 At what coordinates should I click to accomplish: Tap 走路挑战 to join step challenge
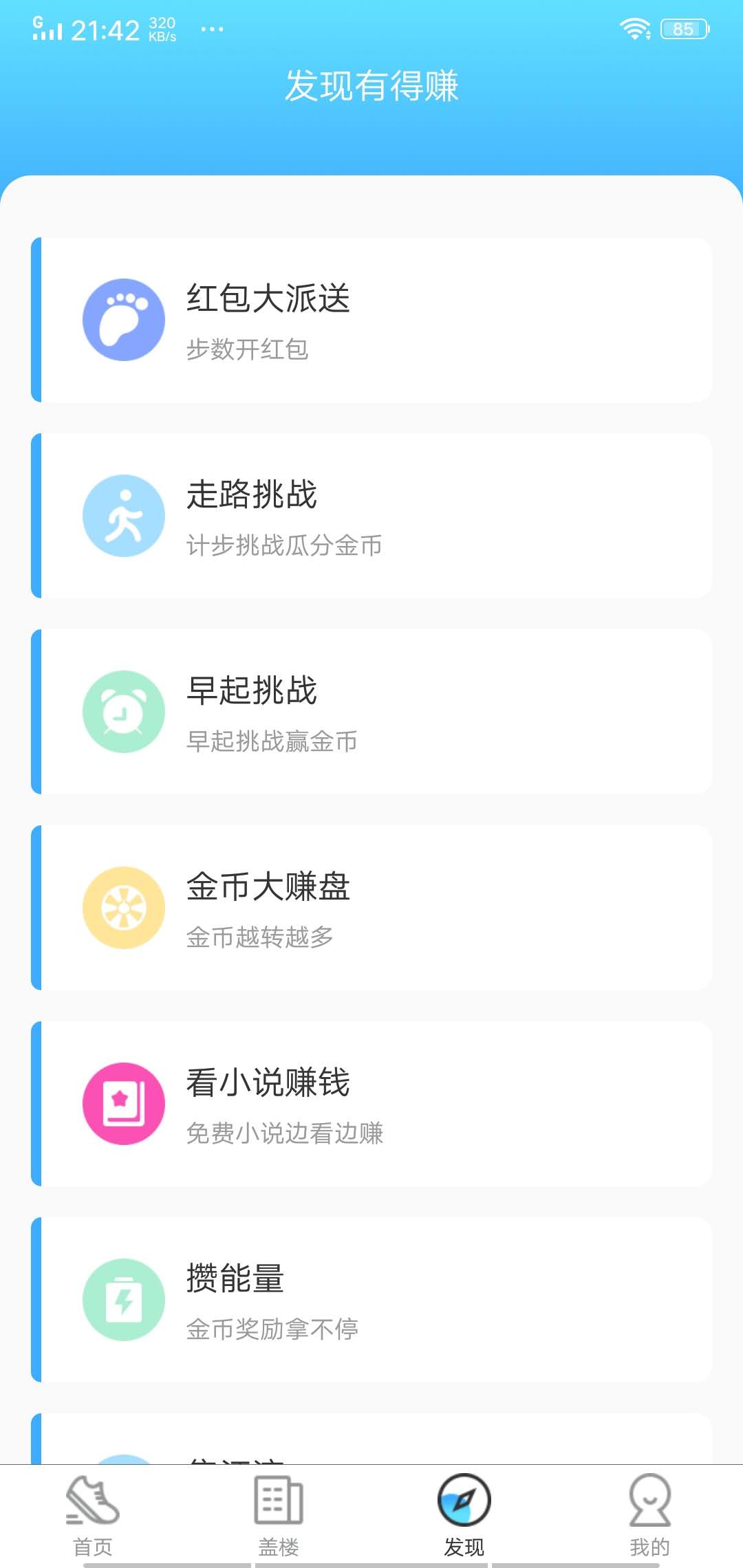click(x=371, y=516)
